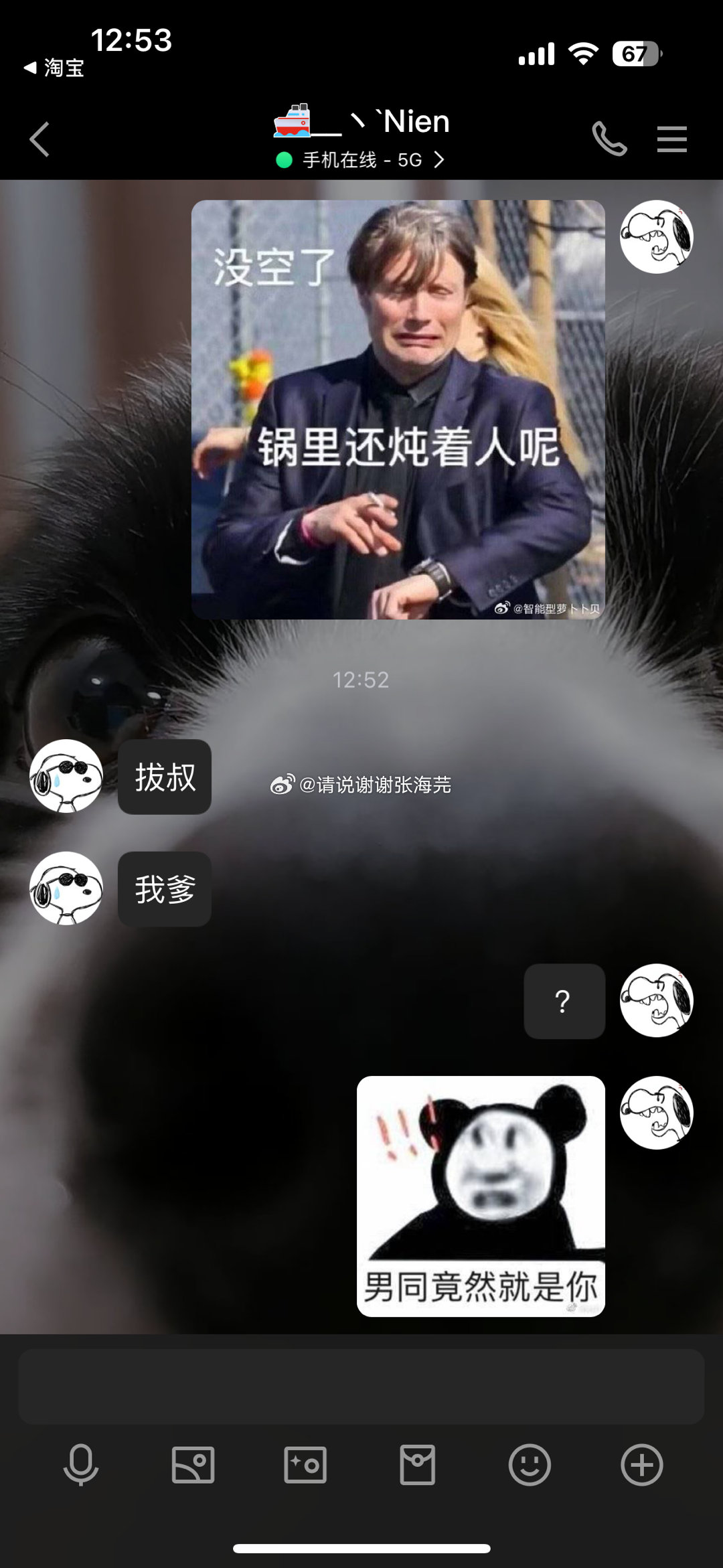Image resolution: width=723 pixels, height=1568 pixels.
Task: Send a red packet
Action: point(417,1465)
